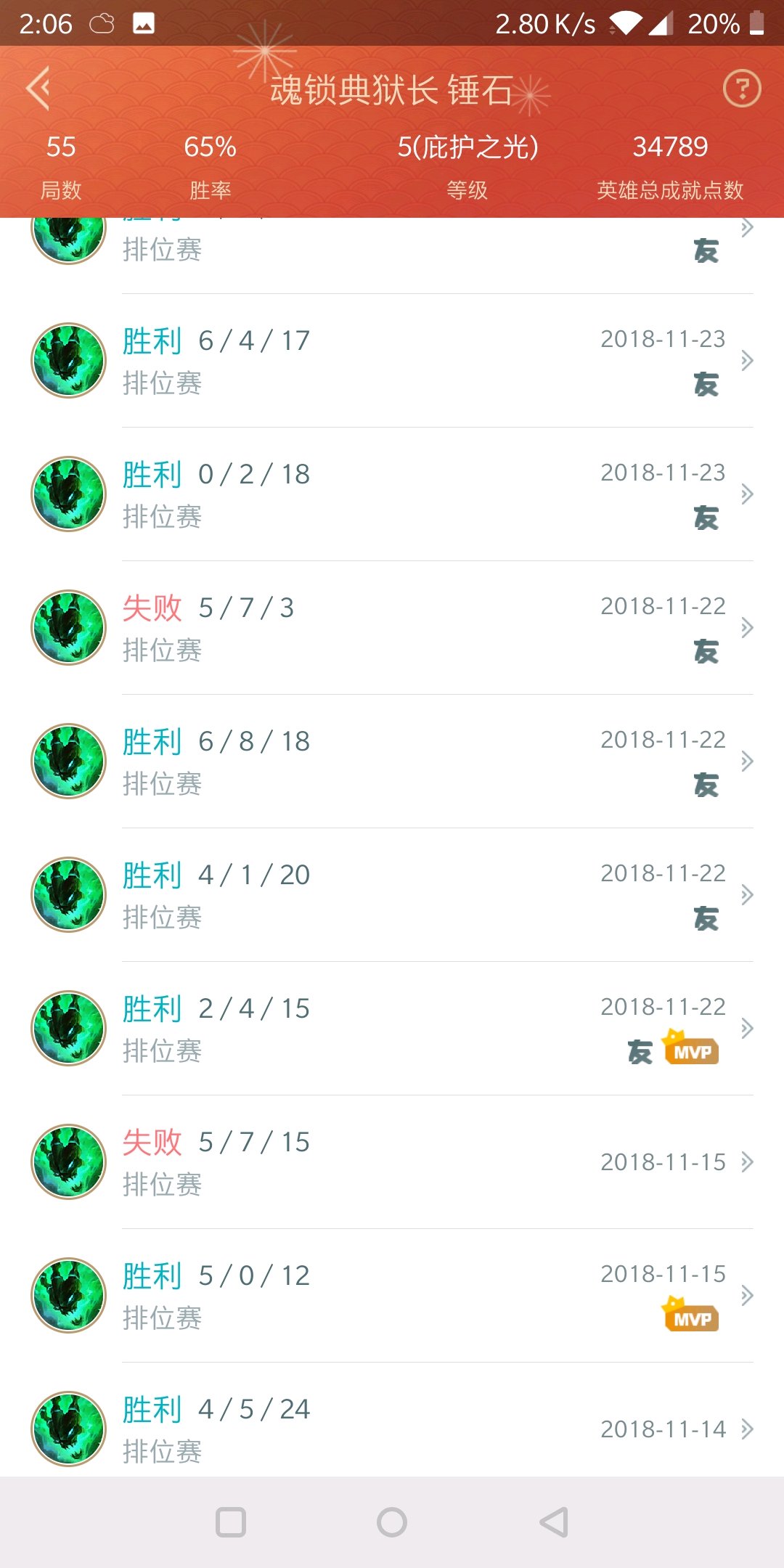Tap the system home button
The height and width of the screenshot is (1568, 784).
[392, 1522]
